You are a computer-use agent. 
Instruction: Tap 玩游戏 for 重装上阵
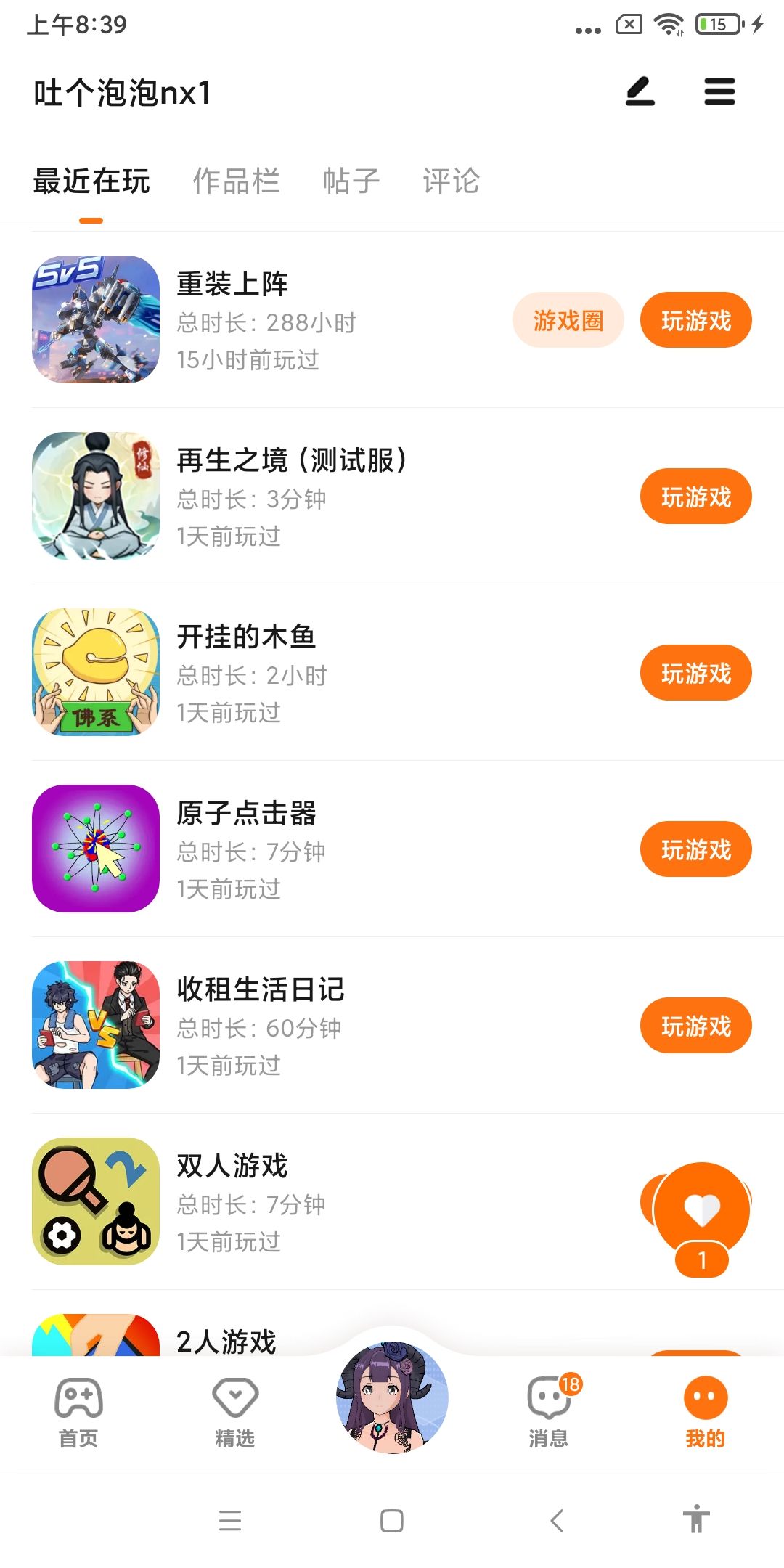coord(695,320)
